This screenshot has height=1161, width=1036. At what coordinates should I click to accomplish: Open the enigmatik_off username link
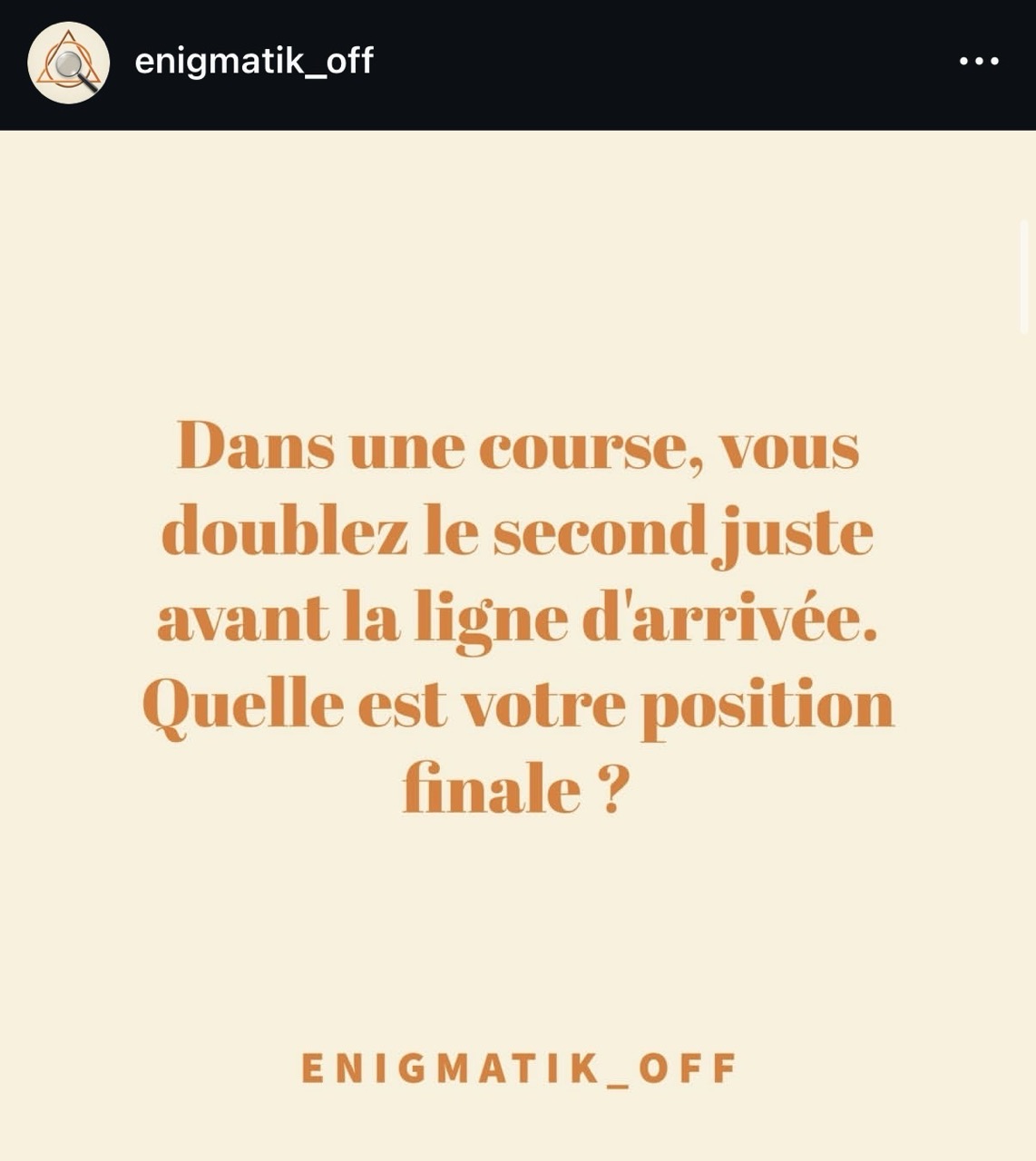coord(254,62)
